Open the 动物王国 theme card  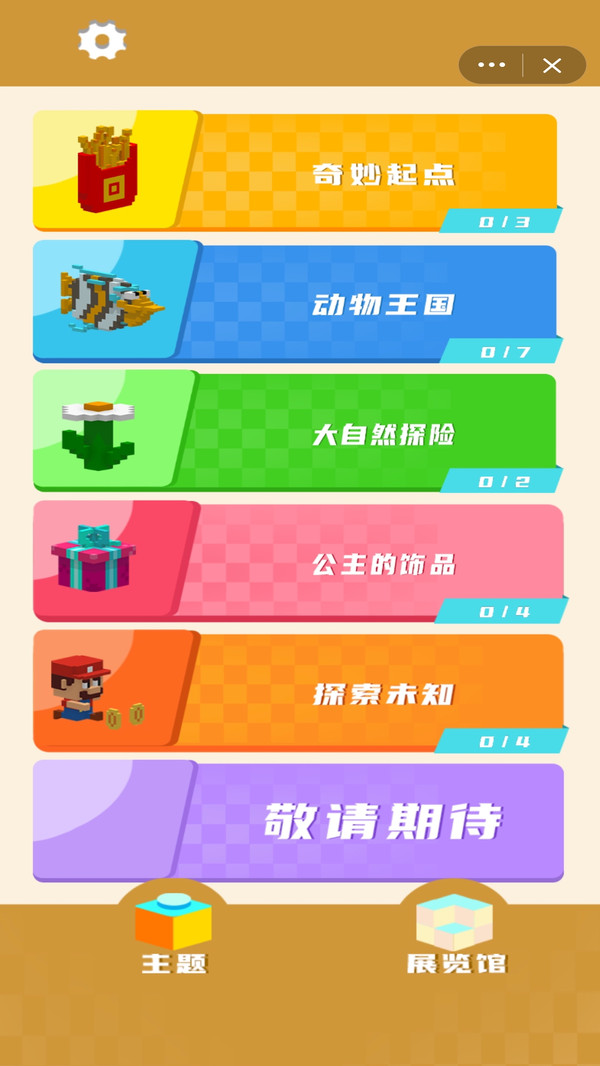coord(296,302)
